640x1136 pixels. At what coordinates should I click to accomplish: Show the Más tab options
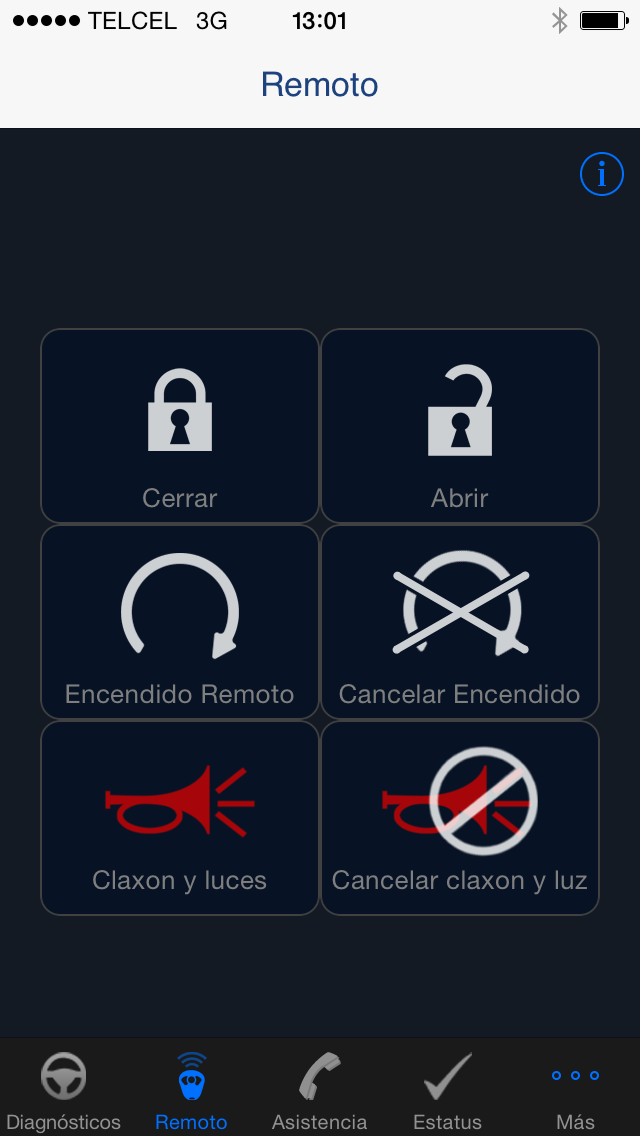click(x=575, y=1090)
